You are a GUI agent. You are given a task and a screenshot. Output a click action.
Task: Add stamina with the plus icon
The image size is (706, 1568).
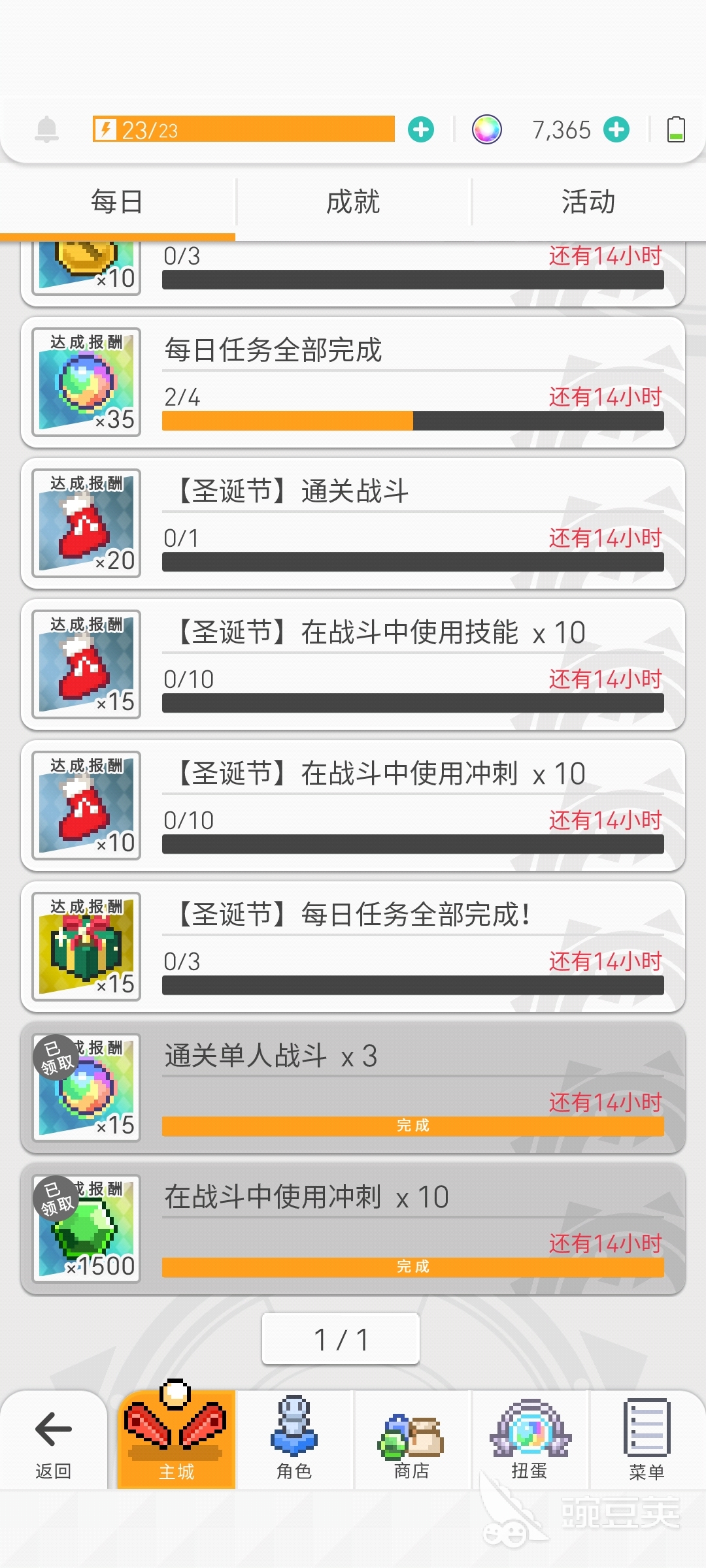click(421, 129)
